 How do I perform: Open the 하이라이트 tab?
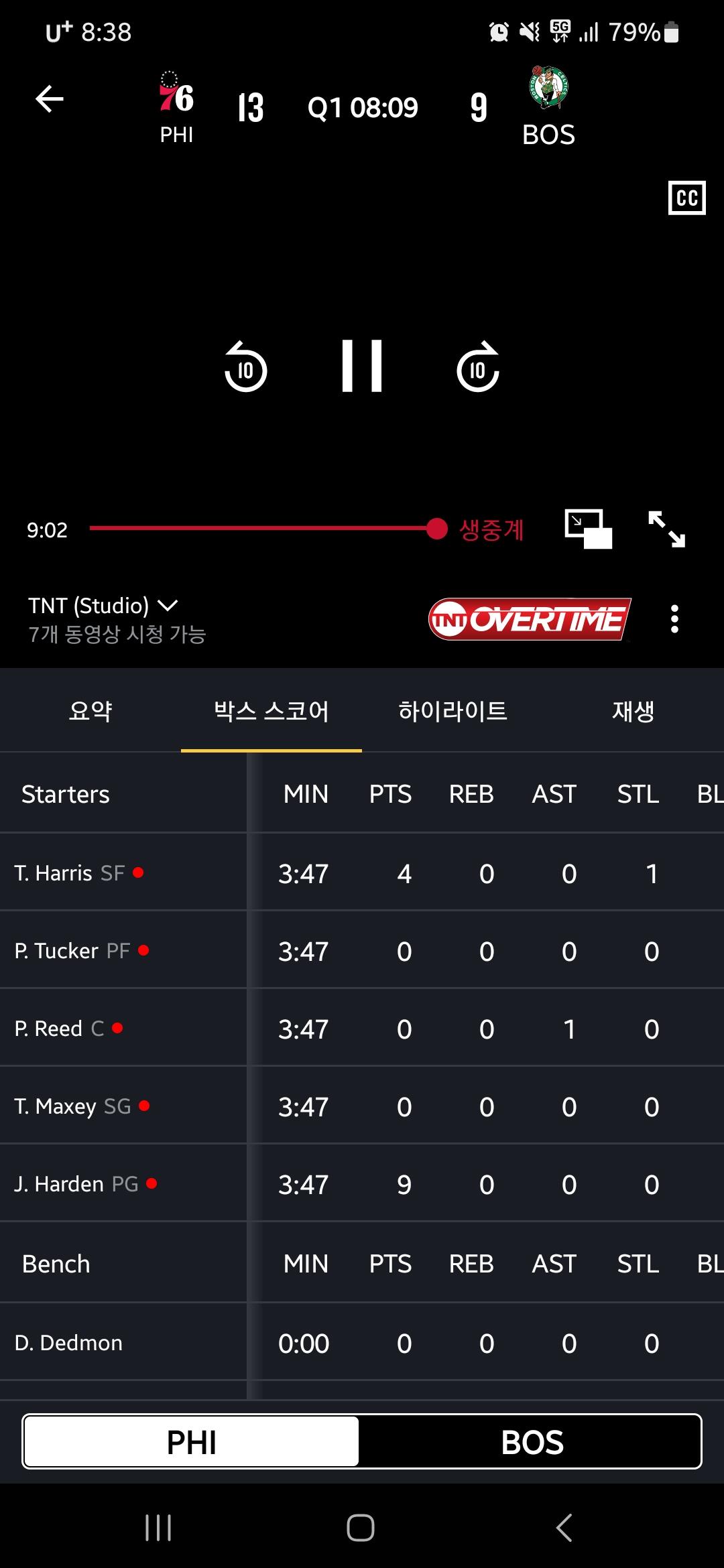(x=452, y=711)
